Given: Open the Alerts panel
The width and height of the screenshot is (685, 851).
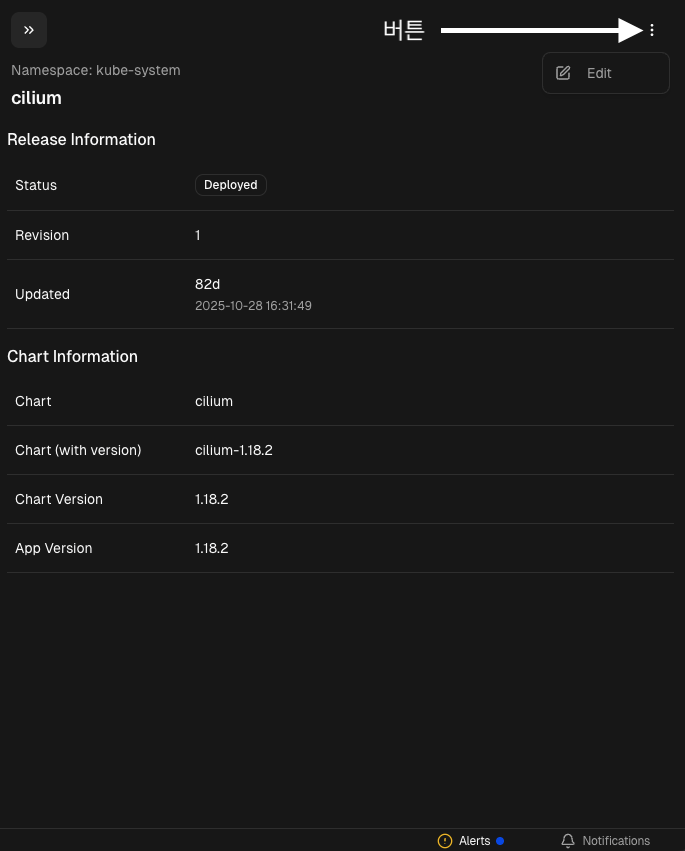Looking at the screenshot, I should click(x=471, y=841).
